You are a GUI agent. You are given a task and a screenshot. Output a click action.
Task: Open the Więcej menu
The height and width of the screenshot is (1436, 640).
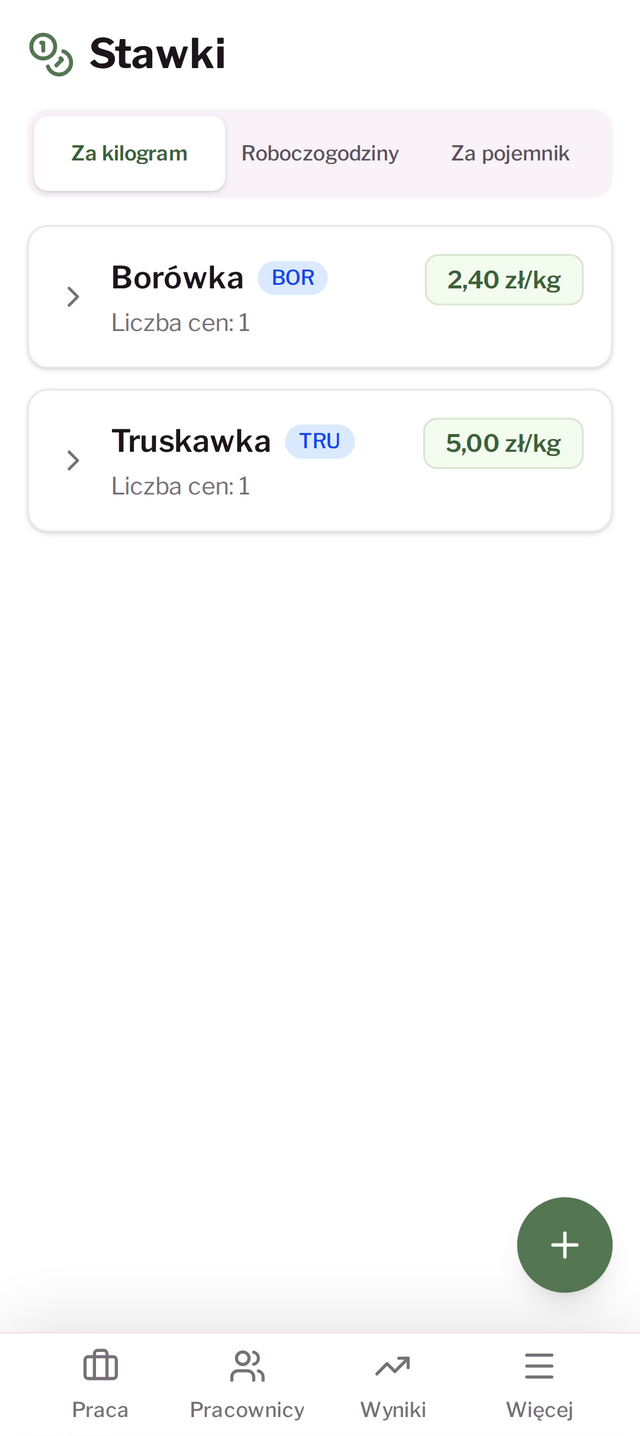click(x=539, y=1384)
